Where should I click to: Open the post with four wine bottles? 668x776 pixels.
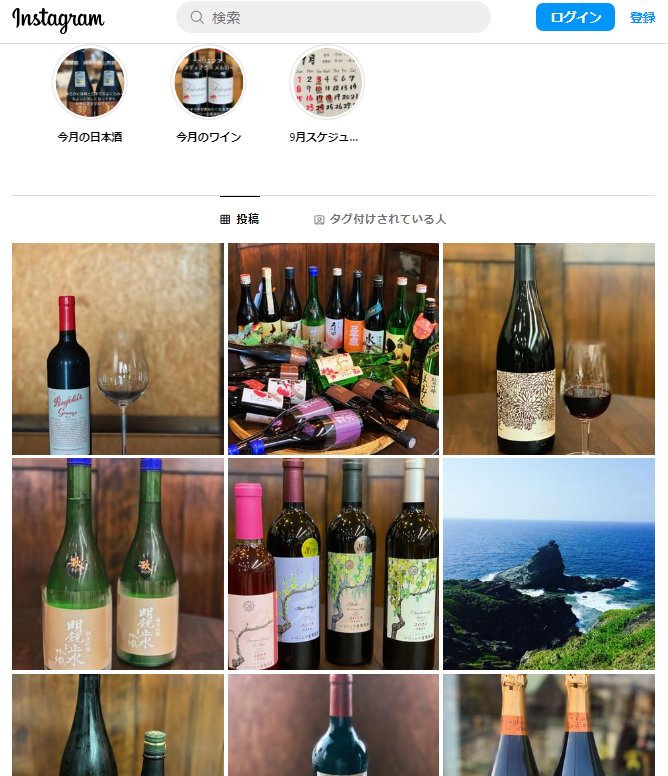pyautogui.click(x=333, y=564)
